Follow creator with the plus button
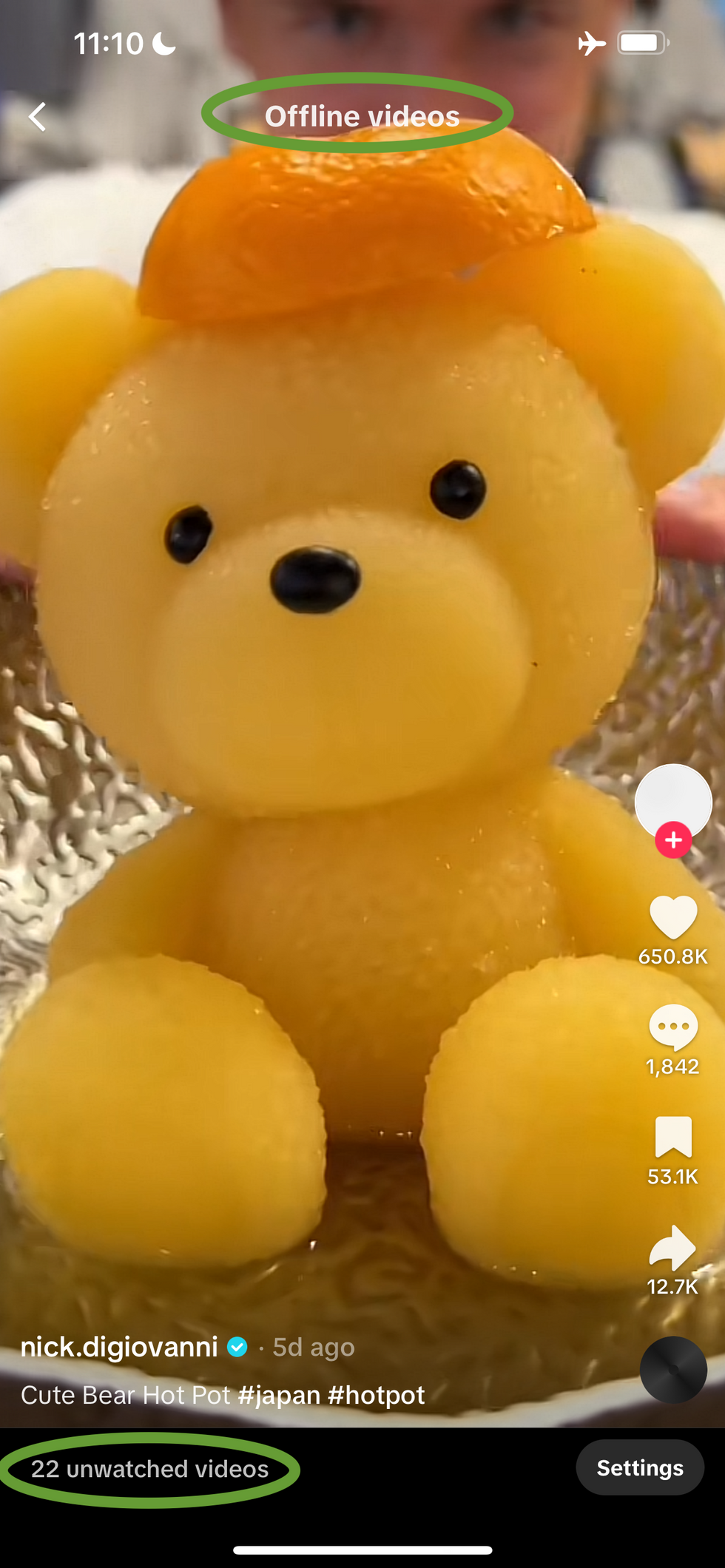This screenshot has height=1568, width=725. 673,840
